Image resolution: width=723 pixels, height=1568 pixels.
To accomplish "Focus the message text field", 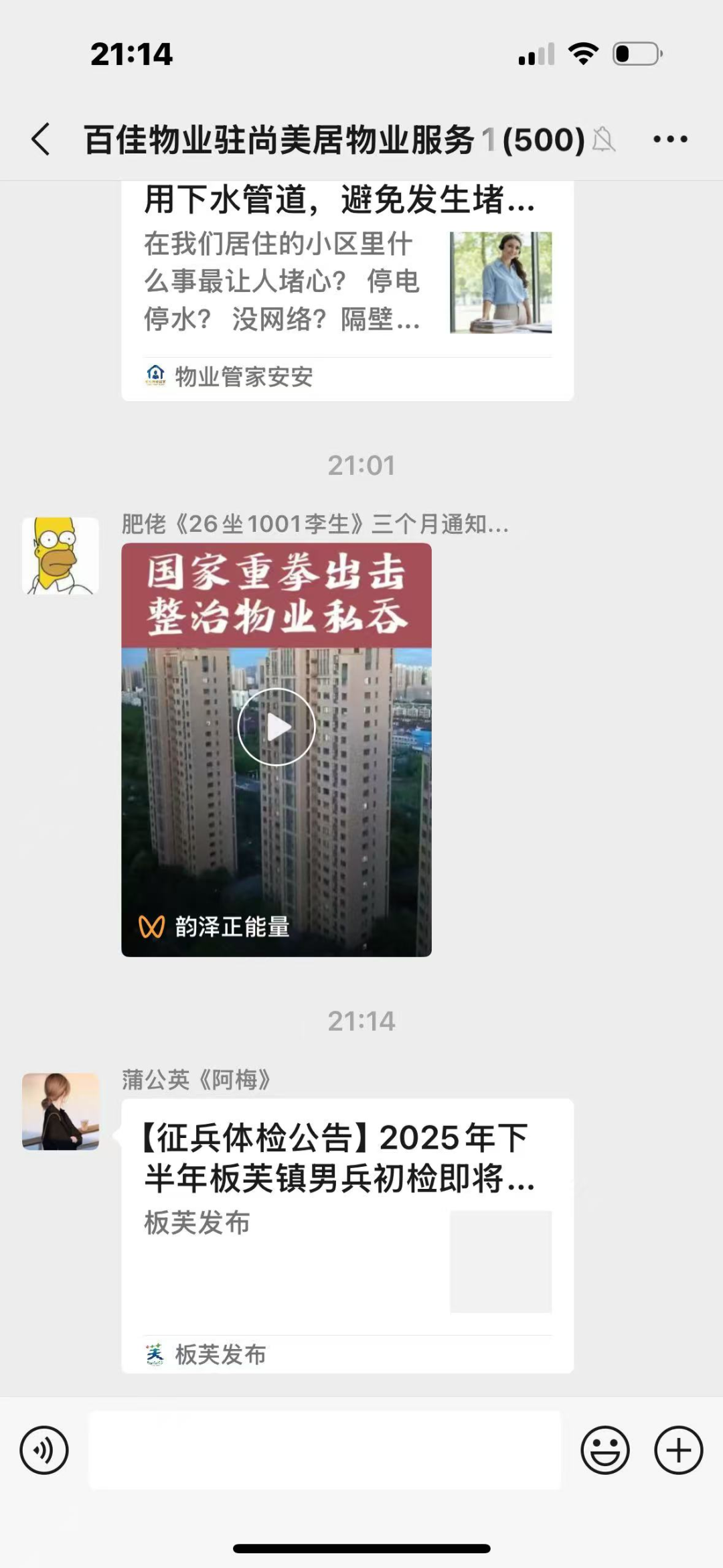I will pos(325,1450).
